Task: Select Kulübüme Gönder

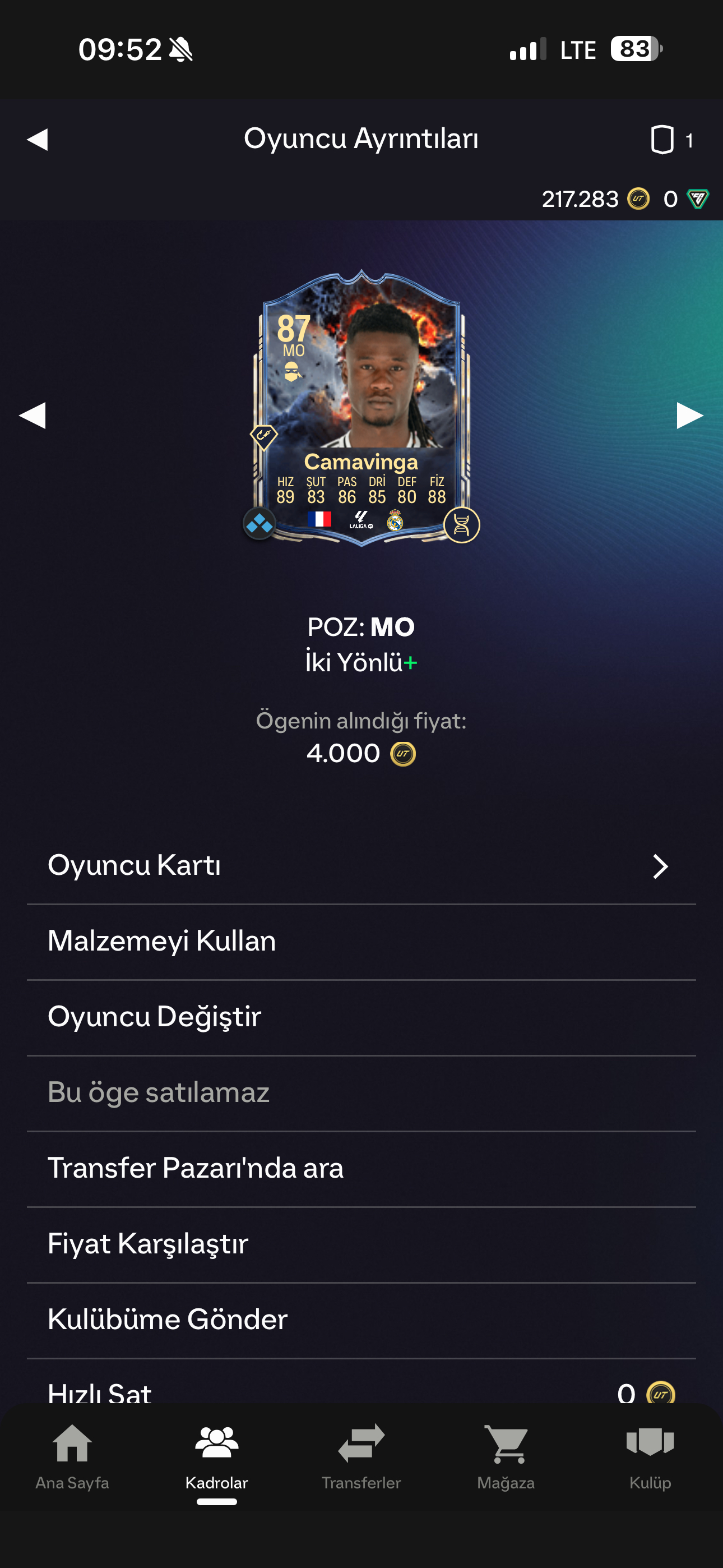Action: pos(361,1319)
